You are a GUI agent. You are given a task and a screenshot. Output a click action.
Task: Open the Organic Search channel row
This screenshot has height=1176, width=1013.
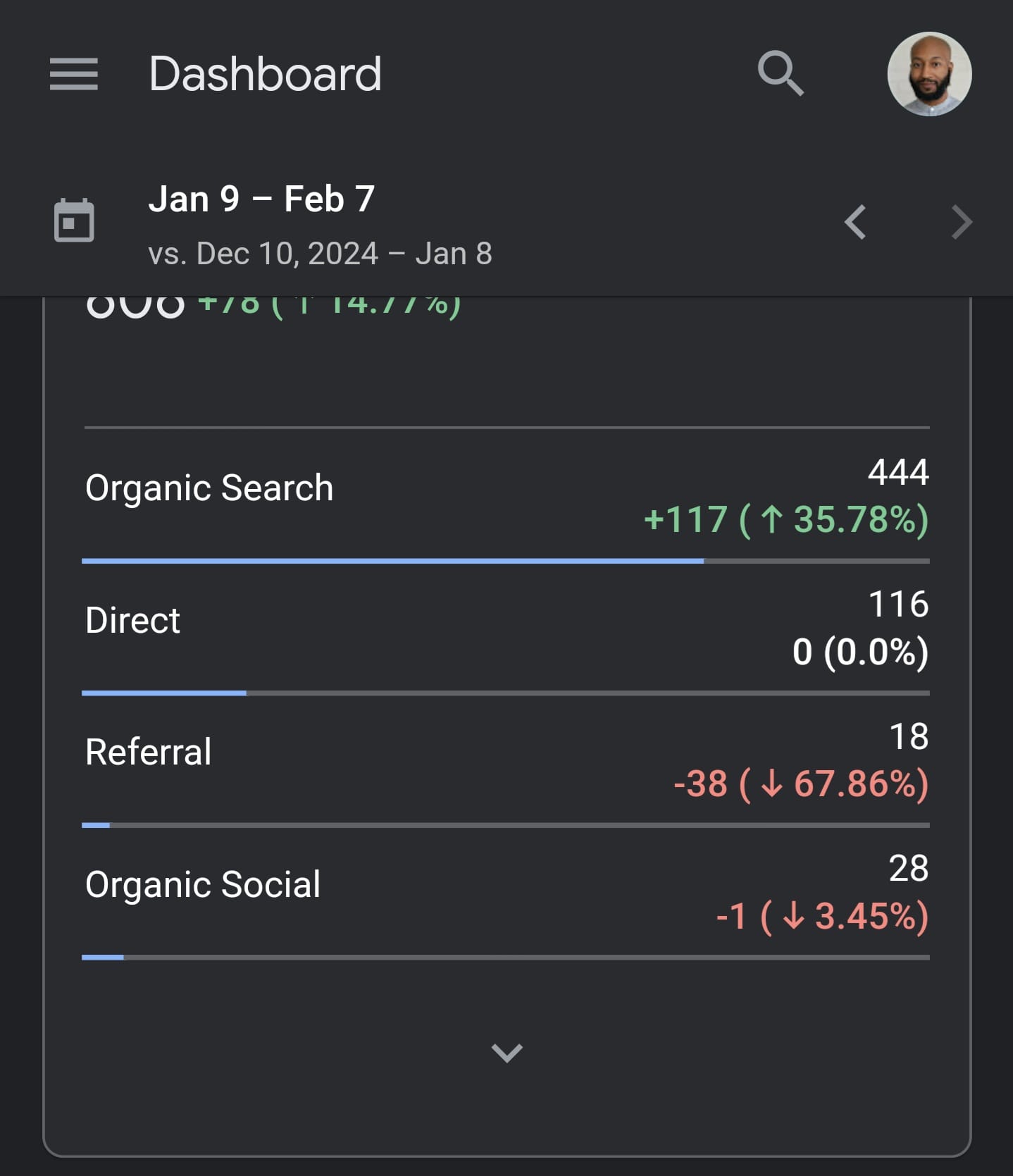coord(506,496)
